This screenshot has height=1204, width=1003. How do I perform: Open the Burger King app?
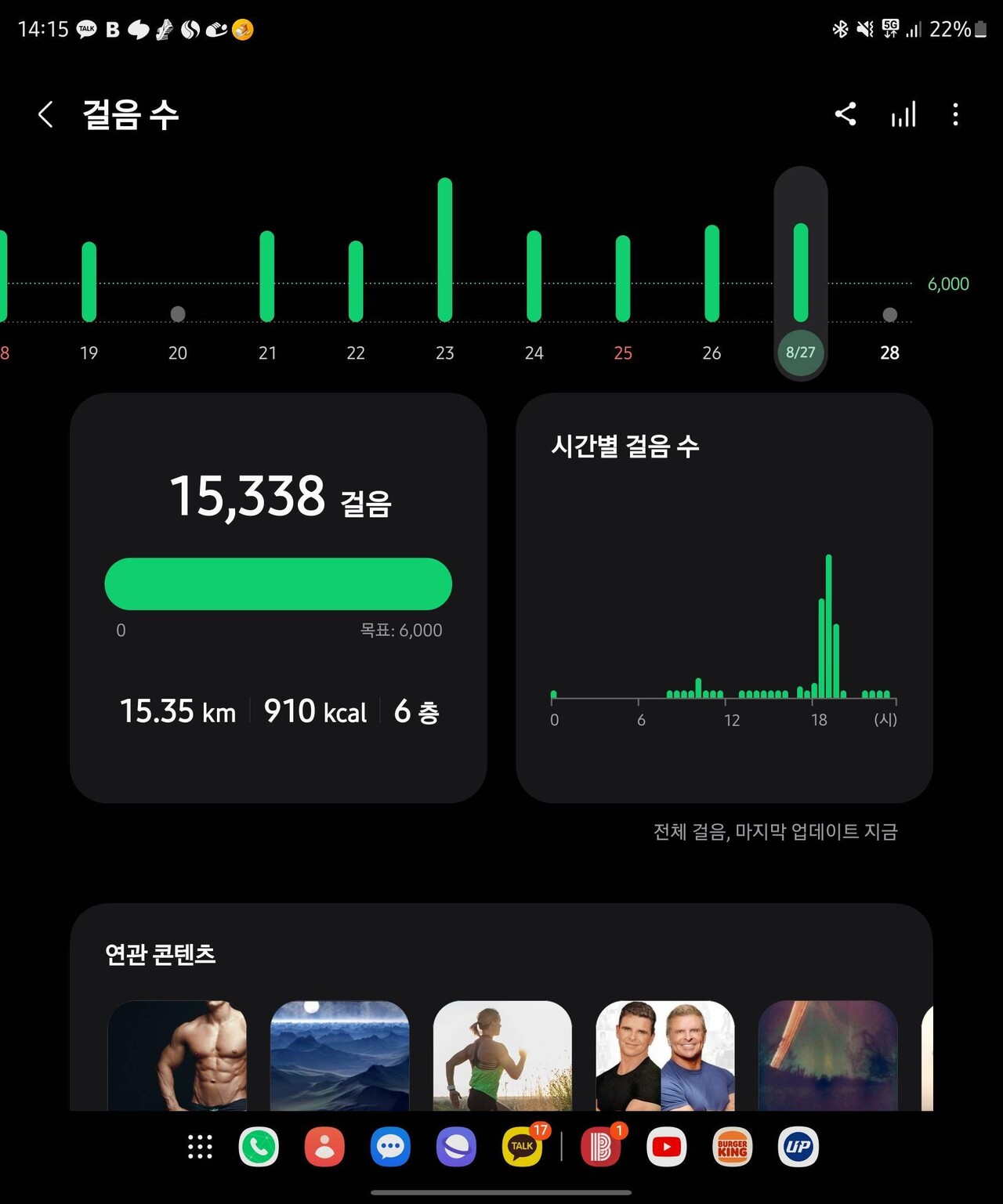(x=731, y=1147)
